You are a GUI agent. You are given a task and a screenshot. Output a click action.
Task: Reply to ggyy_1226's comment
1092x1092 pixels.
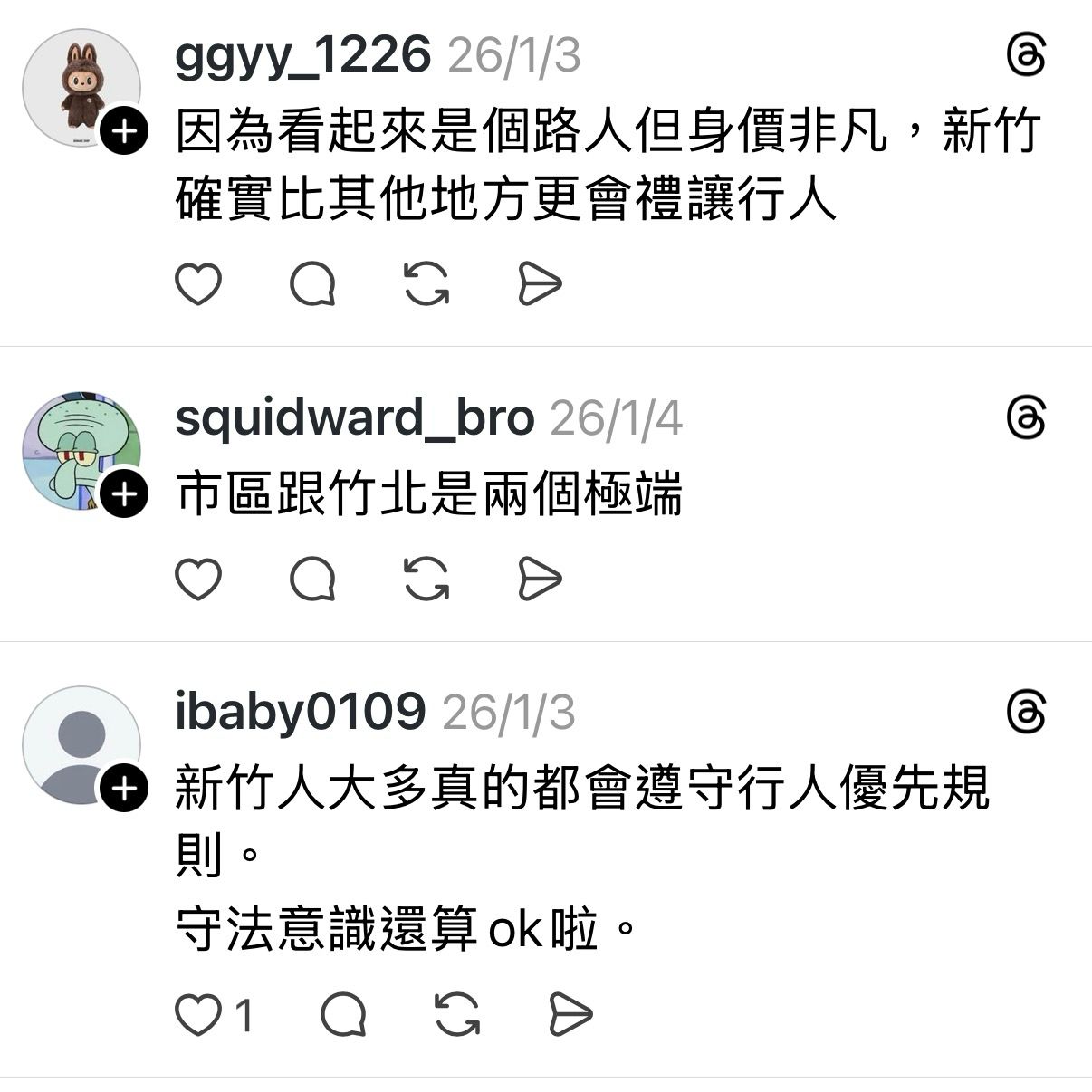coord(312,284)
